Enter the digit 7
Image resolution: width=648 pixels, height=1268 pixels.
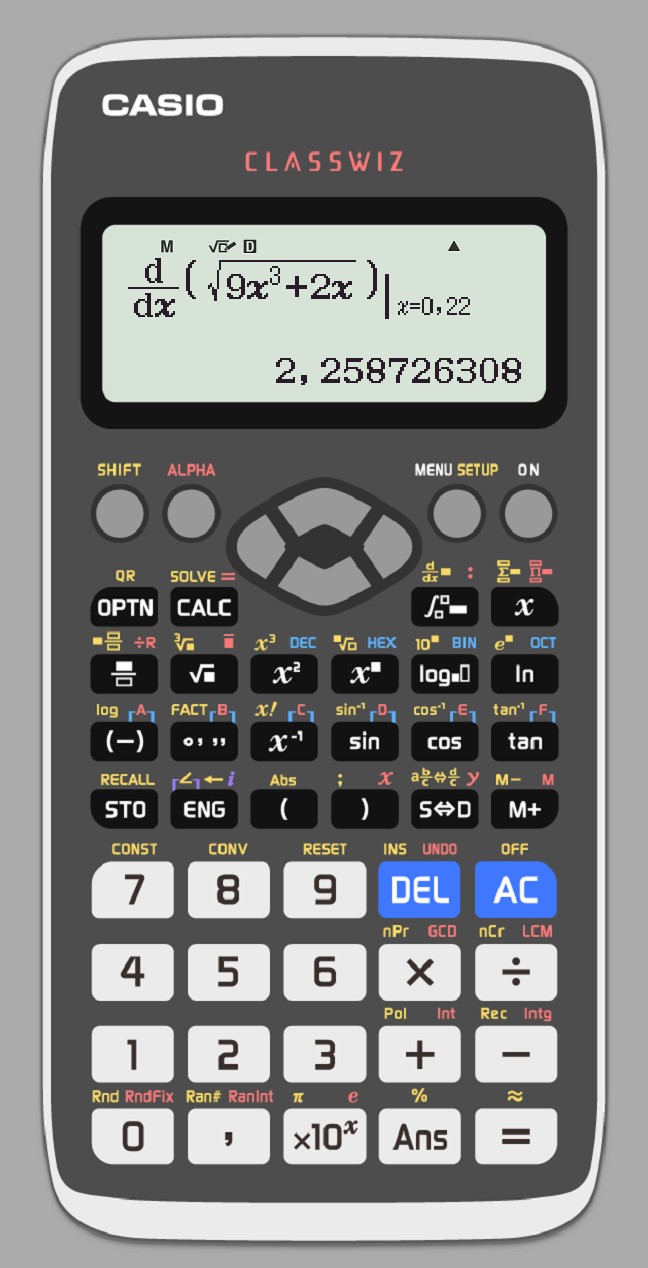click(x=132, y=890)
